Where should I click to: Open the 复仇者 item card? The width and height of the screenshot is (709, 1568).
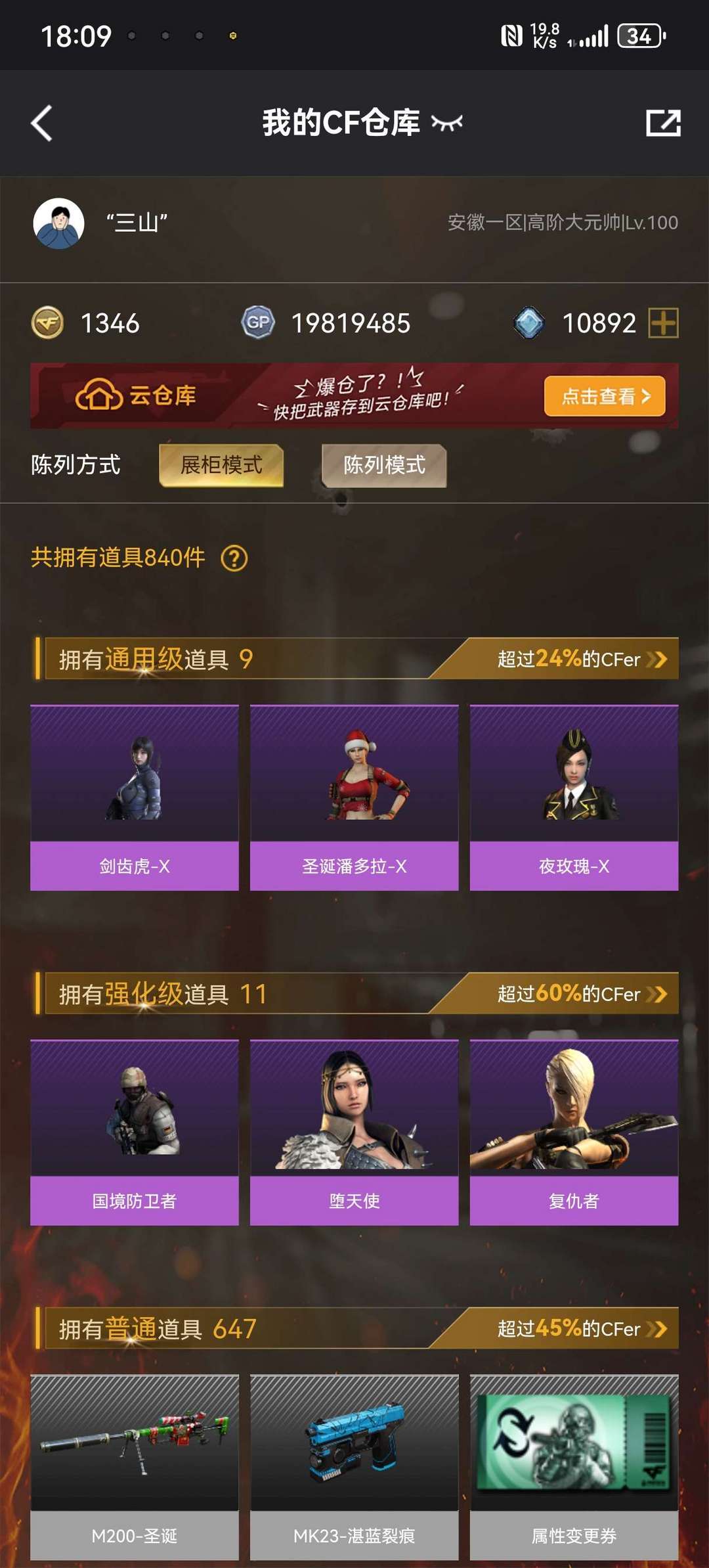pyautogui.click(x=574, y=1132)
